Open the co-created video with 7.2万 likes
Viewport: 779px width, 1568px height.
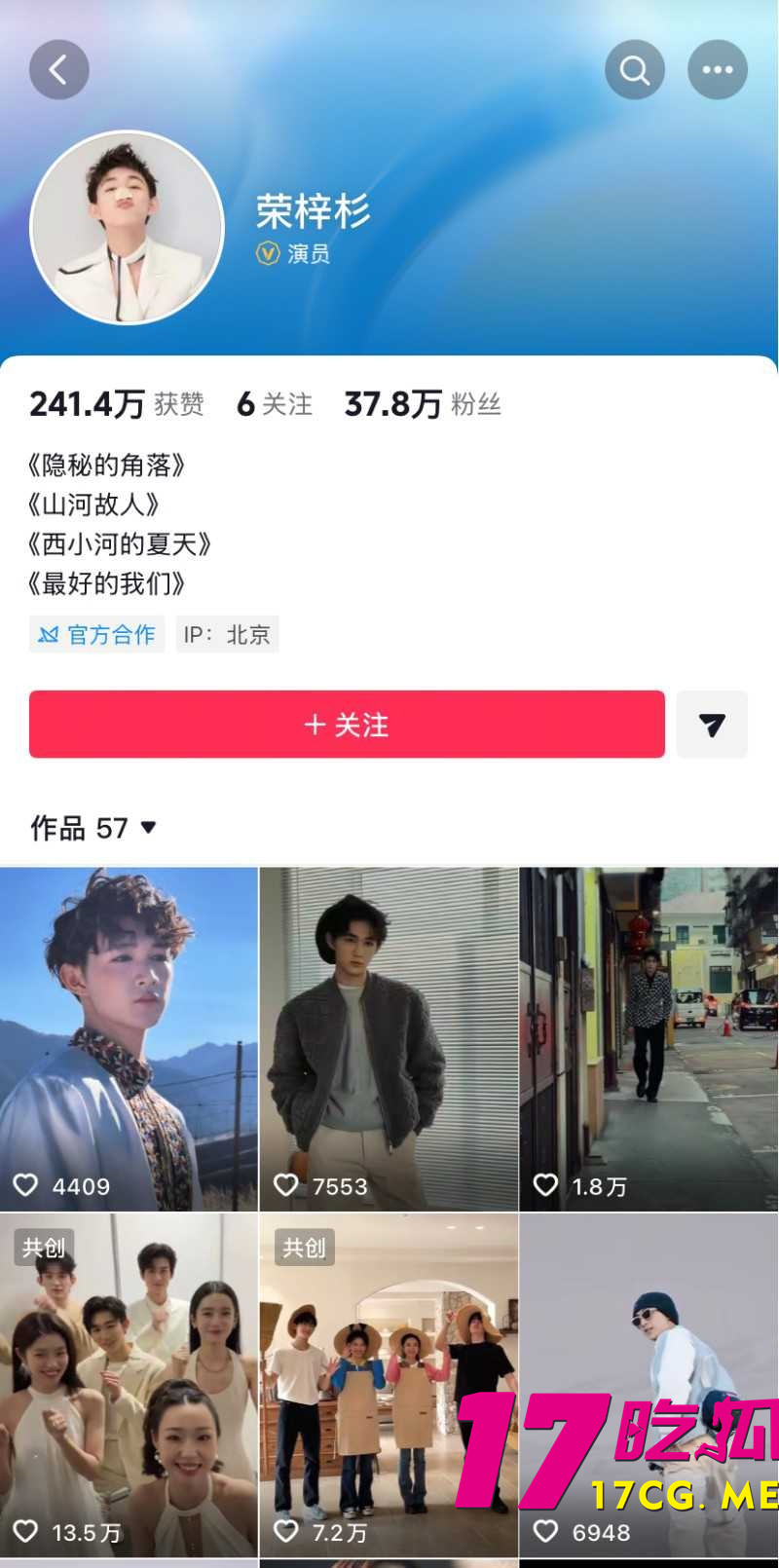coord(389,1383)
